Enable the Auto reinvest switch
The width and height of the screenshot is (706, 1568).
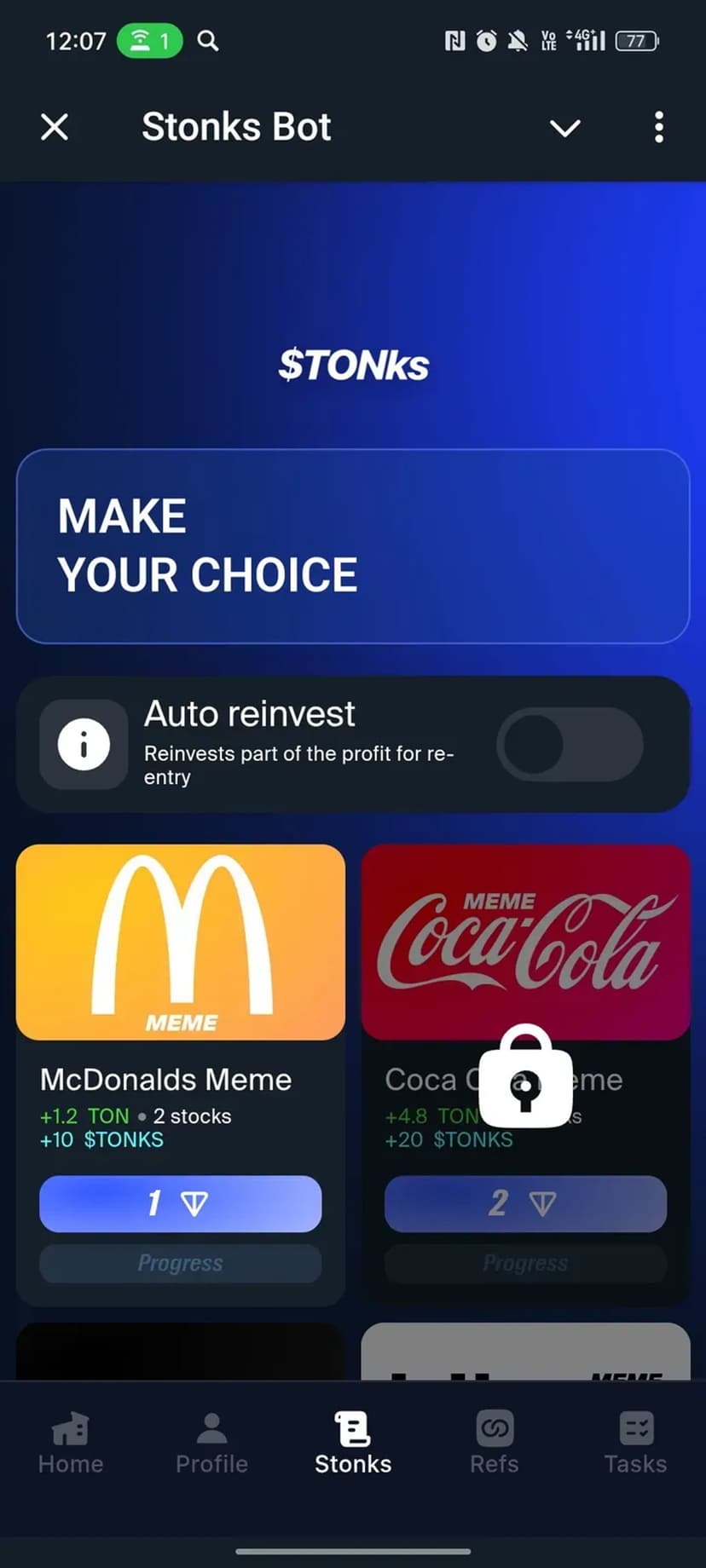click(570, 744)
